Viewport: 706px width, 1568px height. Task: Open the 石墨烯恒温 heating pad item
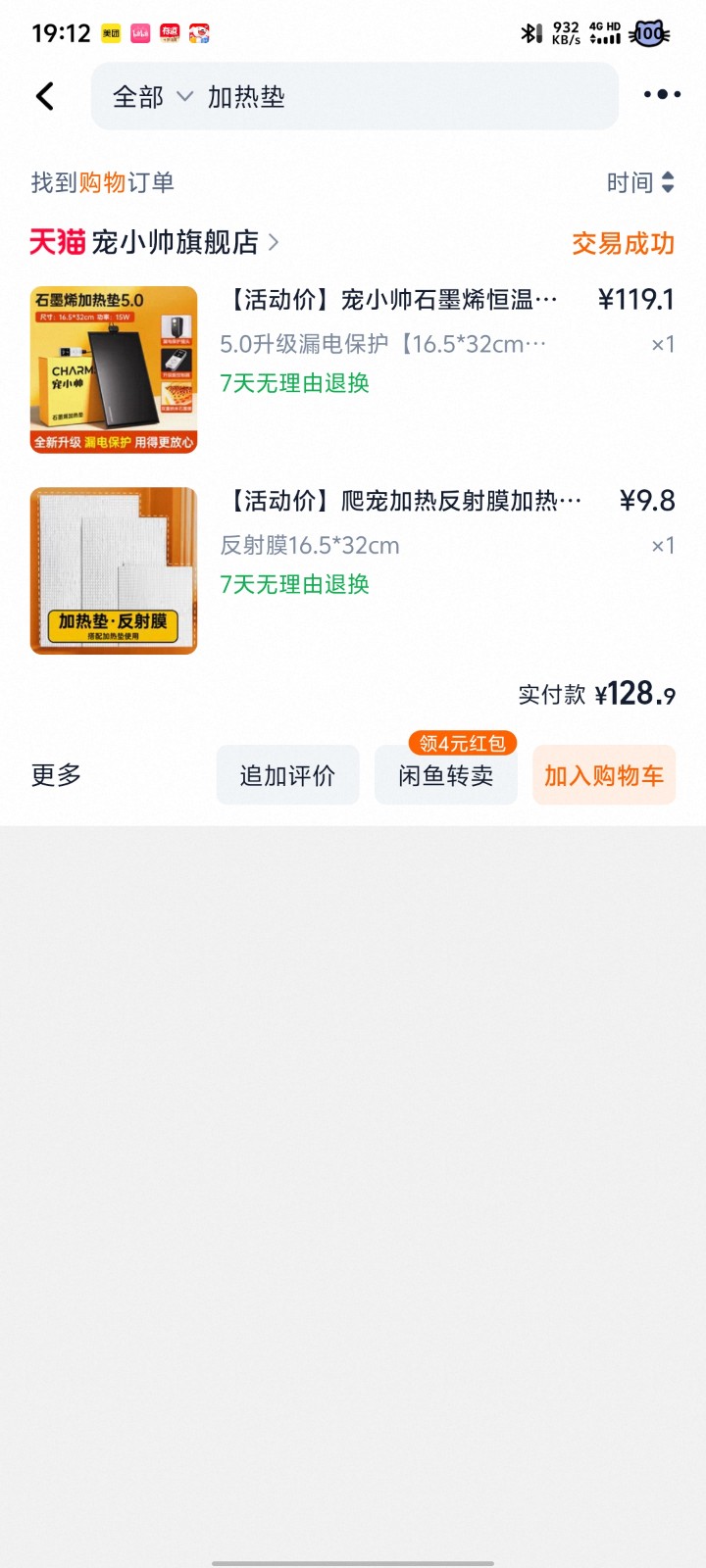[x=392, y=301]
